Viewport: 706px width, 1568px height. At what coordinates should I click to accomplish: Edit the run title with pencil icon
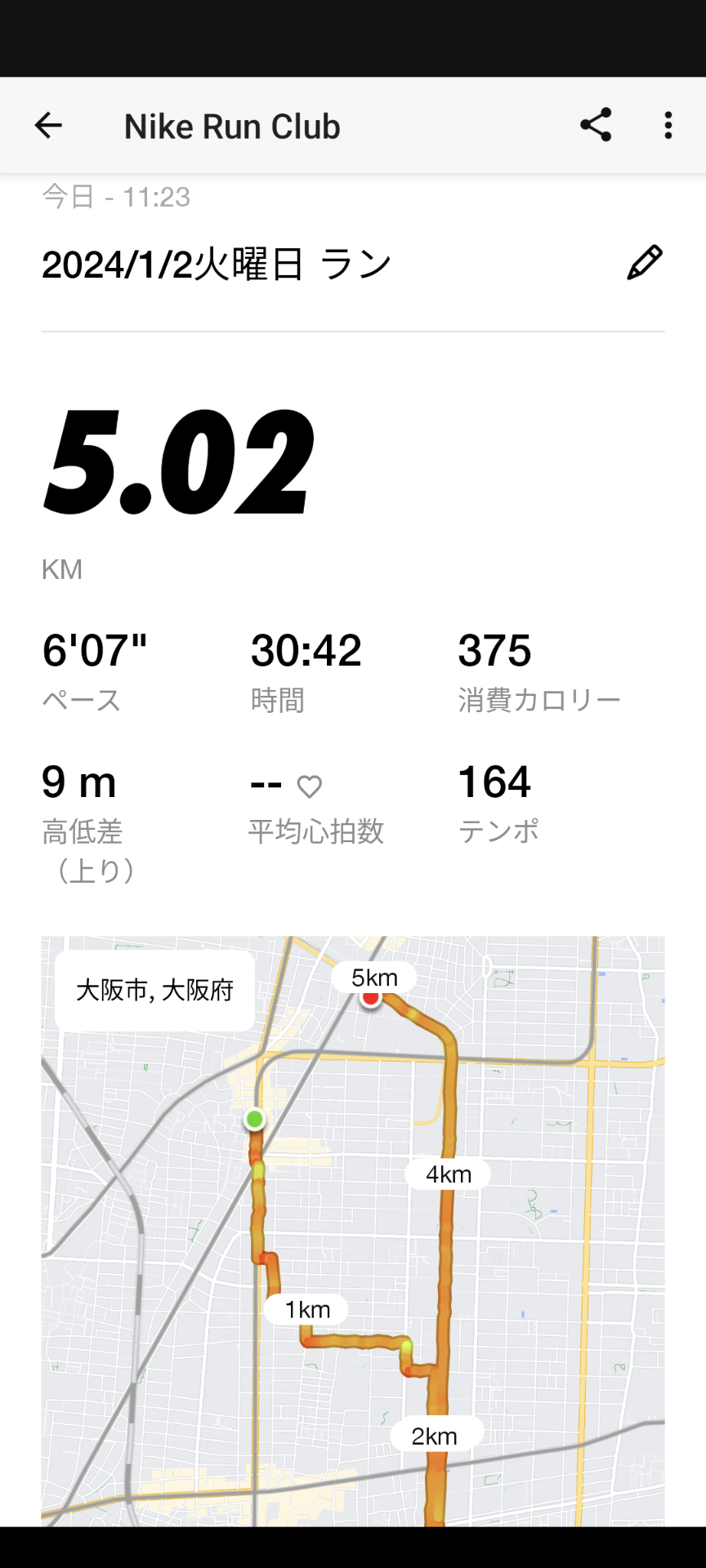tap(644, 263)
